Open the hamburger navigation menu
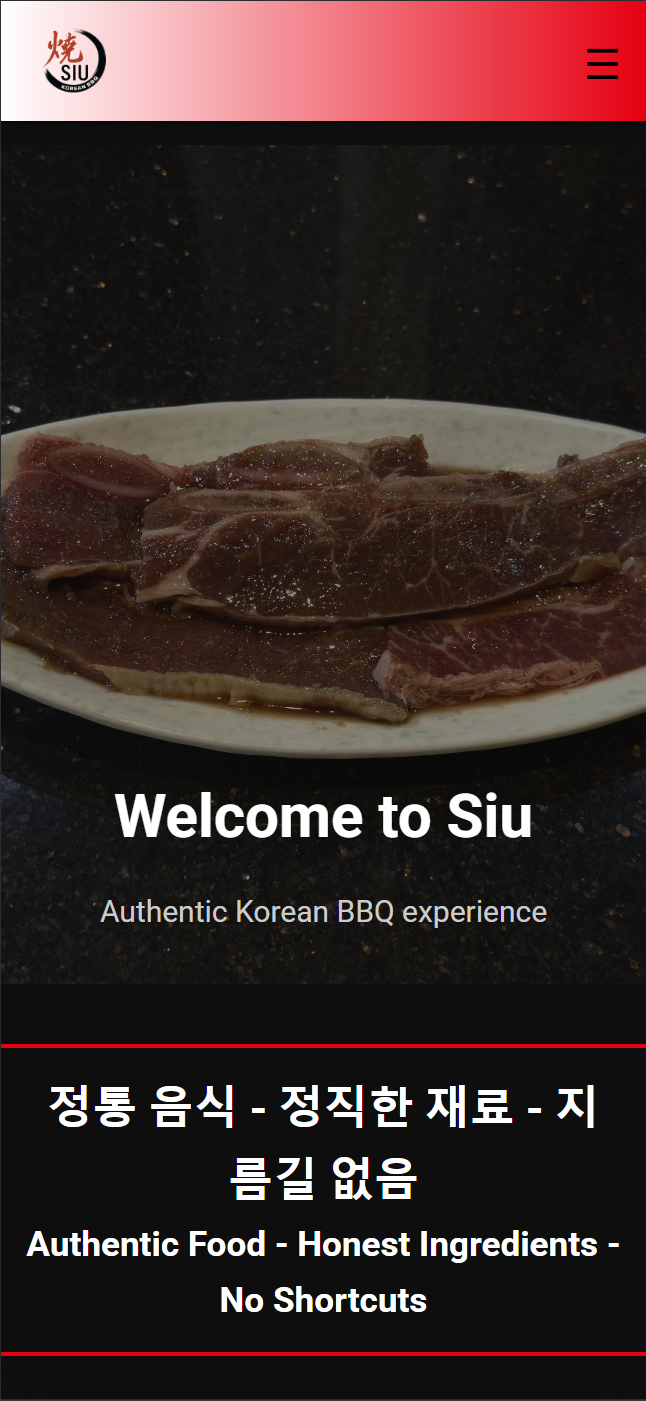 tap(602, 64)
